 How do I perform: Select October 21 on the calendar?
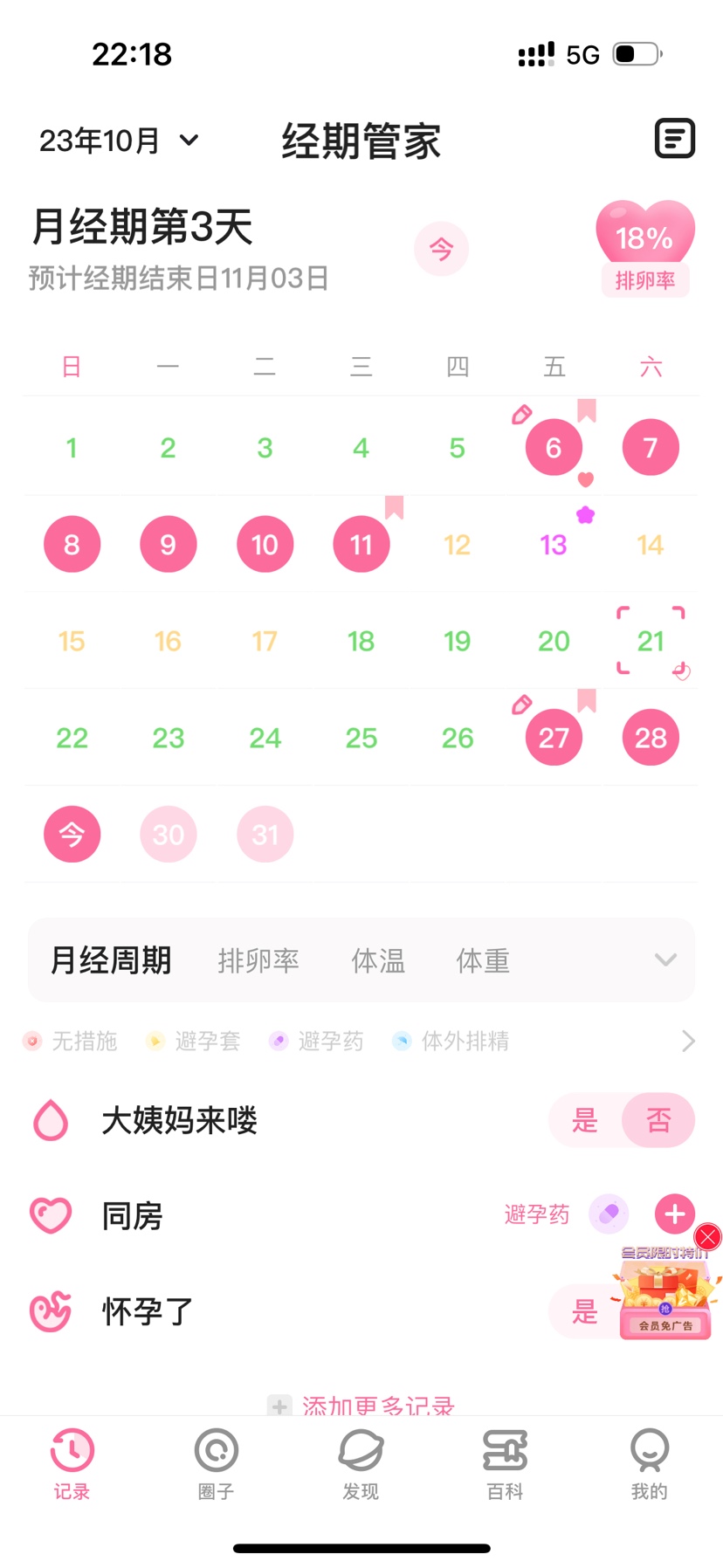(x=651, y=642)
